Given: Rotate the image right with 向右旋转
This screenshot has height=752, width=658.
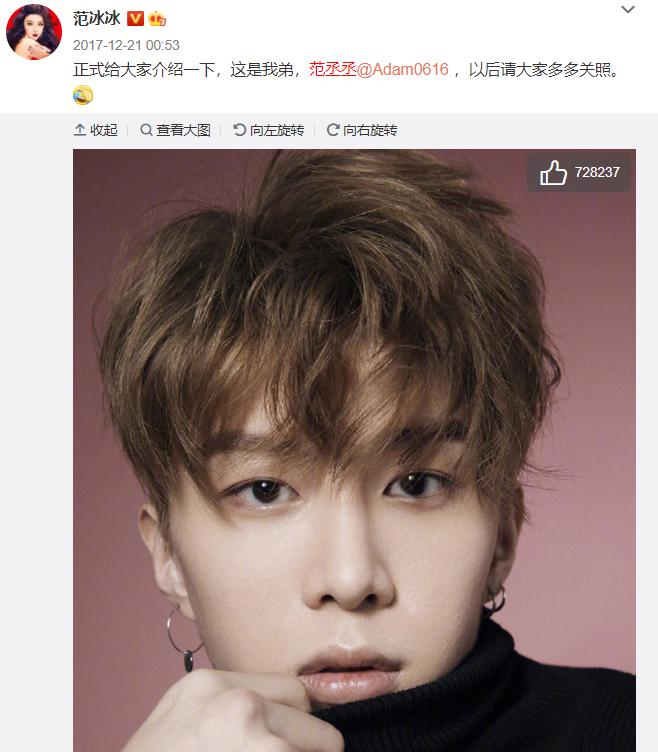Looking at the screenshot, I should 361,130.
